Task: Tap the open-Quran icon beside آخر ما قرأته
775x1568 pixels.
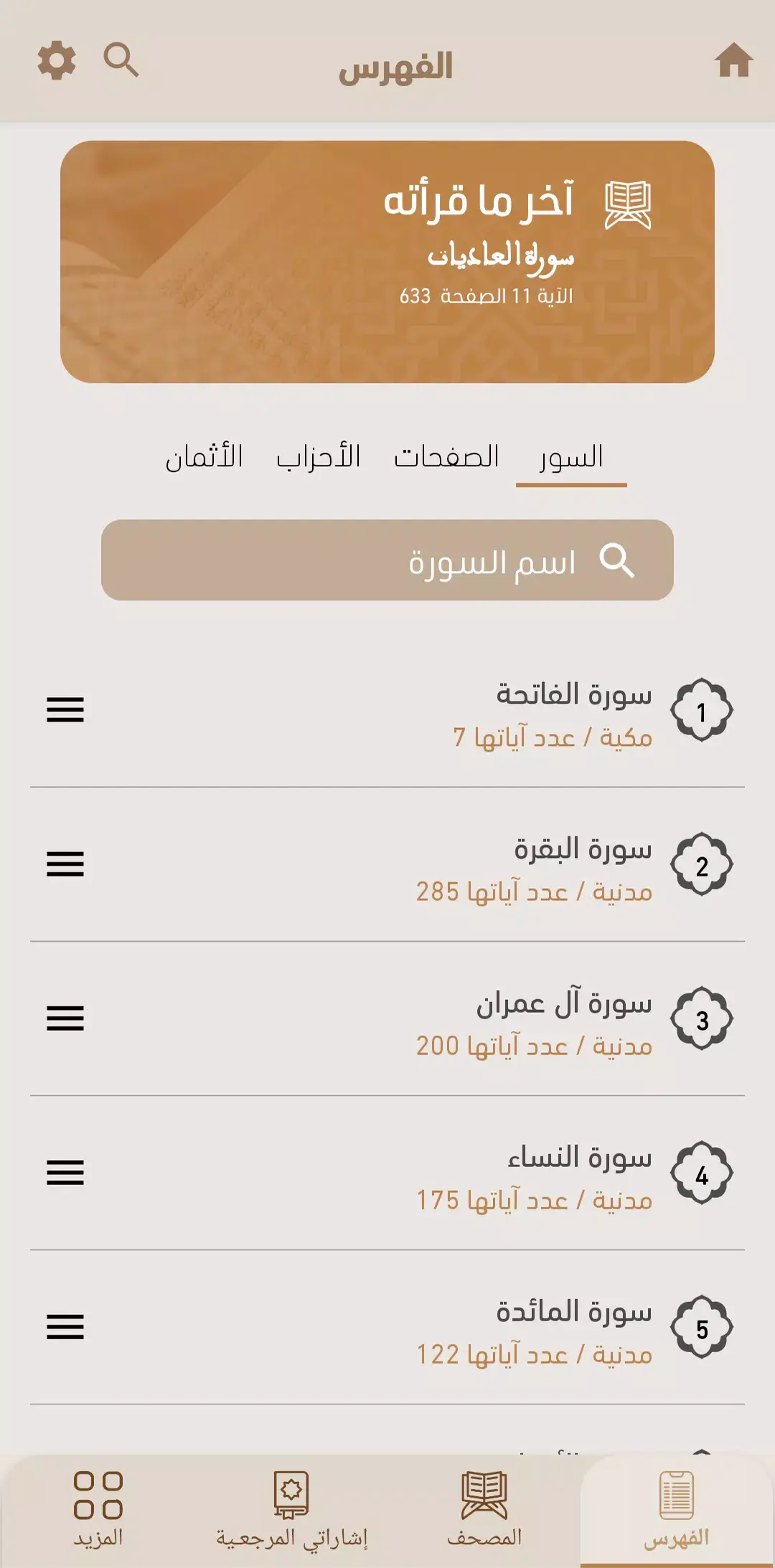Action: (627, 199)
